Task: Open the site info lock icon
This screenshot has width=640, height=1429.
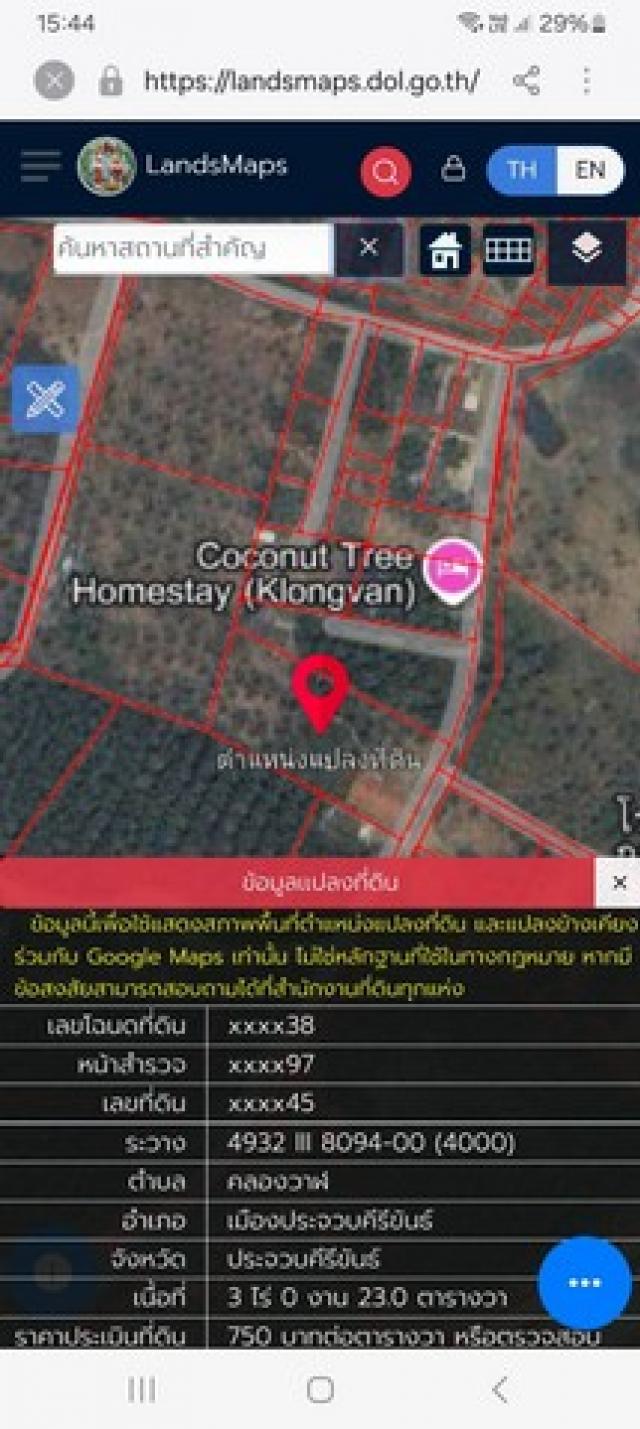Action: (x=111, y=81)
